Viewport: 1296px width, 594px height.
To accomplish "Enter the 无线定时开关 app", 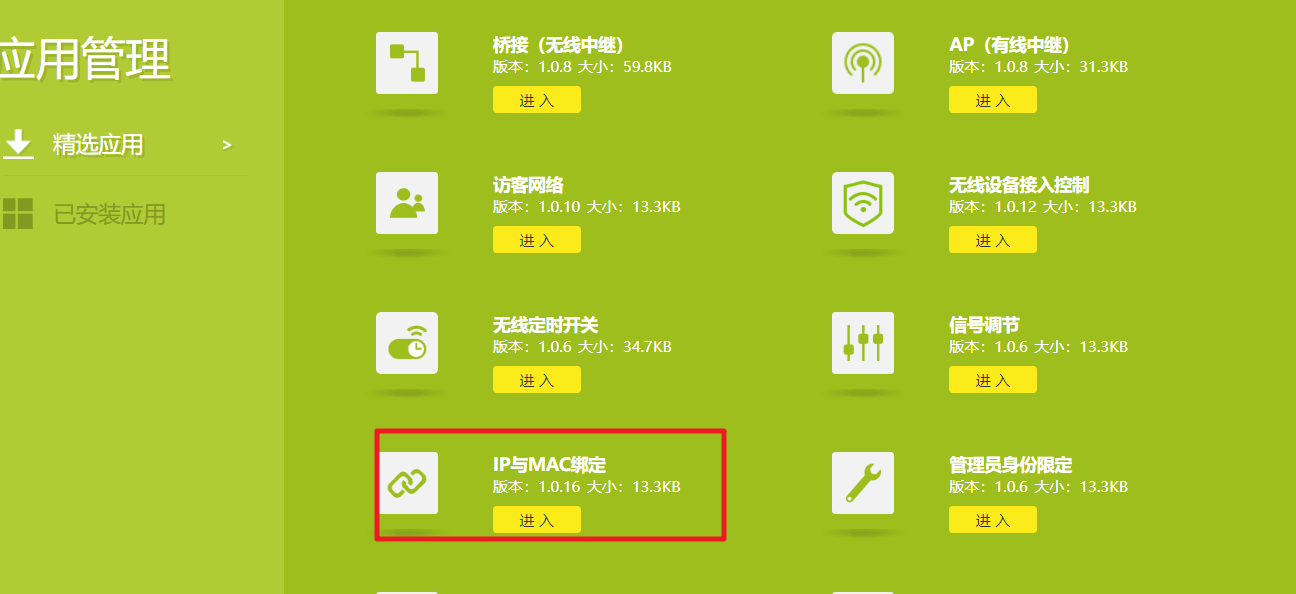I will (x=536, y=380).
